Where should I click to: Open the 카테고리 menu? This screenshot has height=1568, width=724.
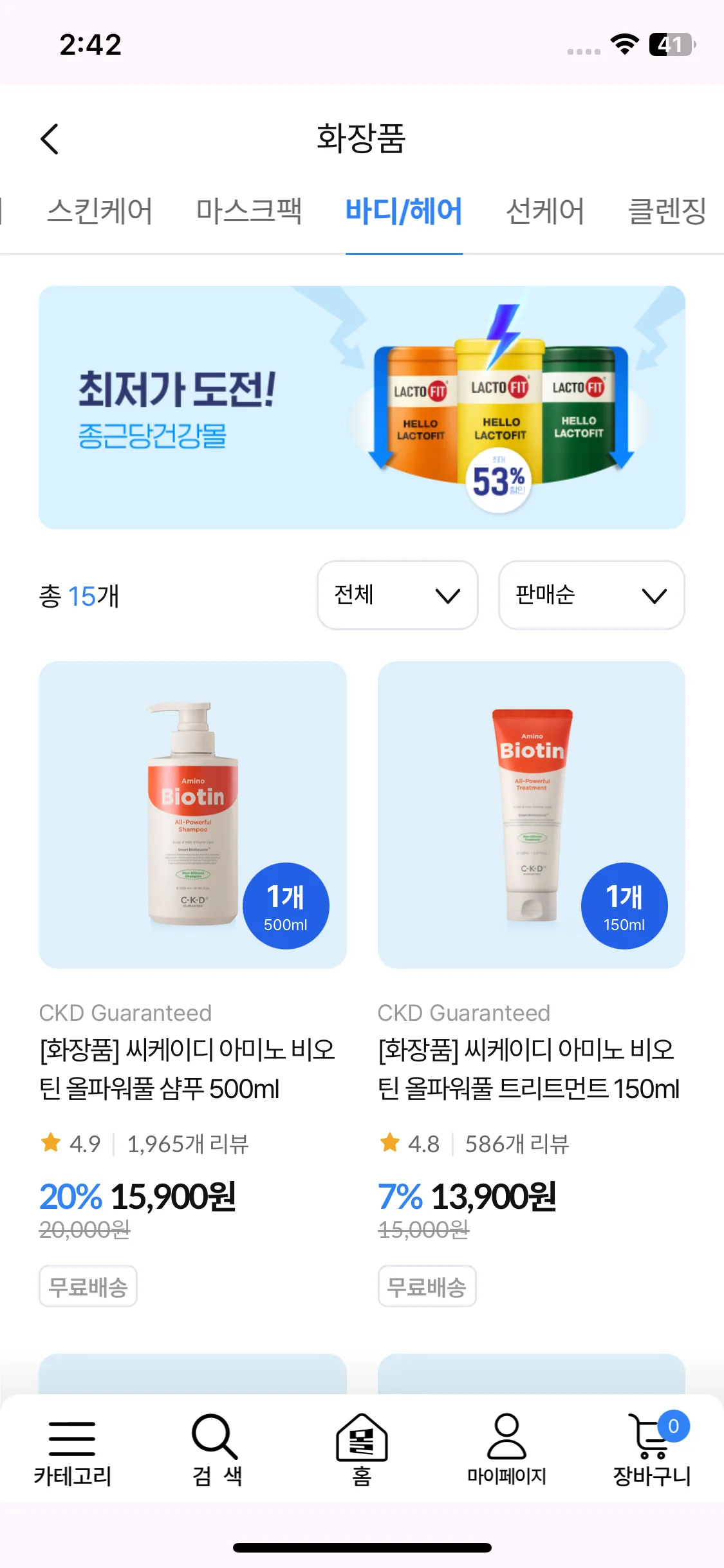(72, 1450)
